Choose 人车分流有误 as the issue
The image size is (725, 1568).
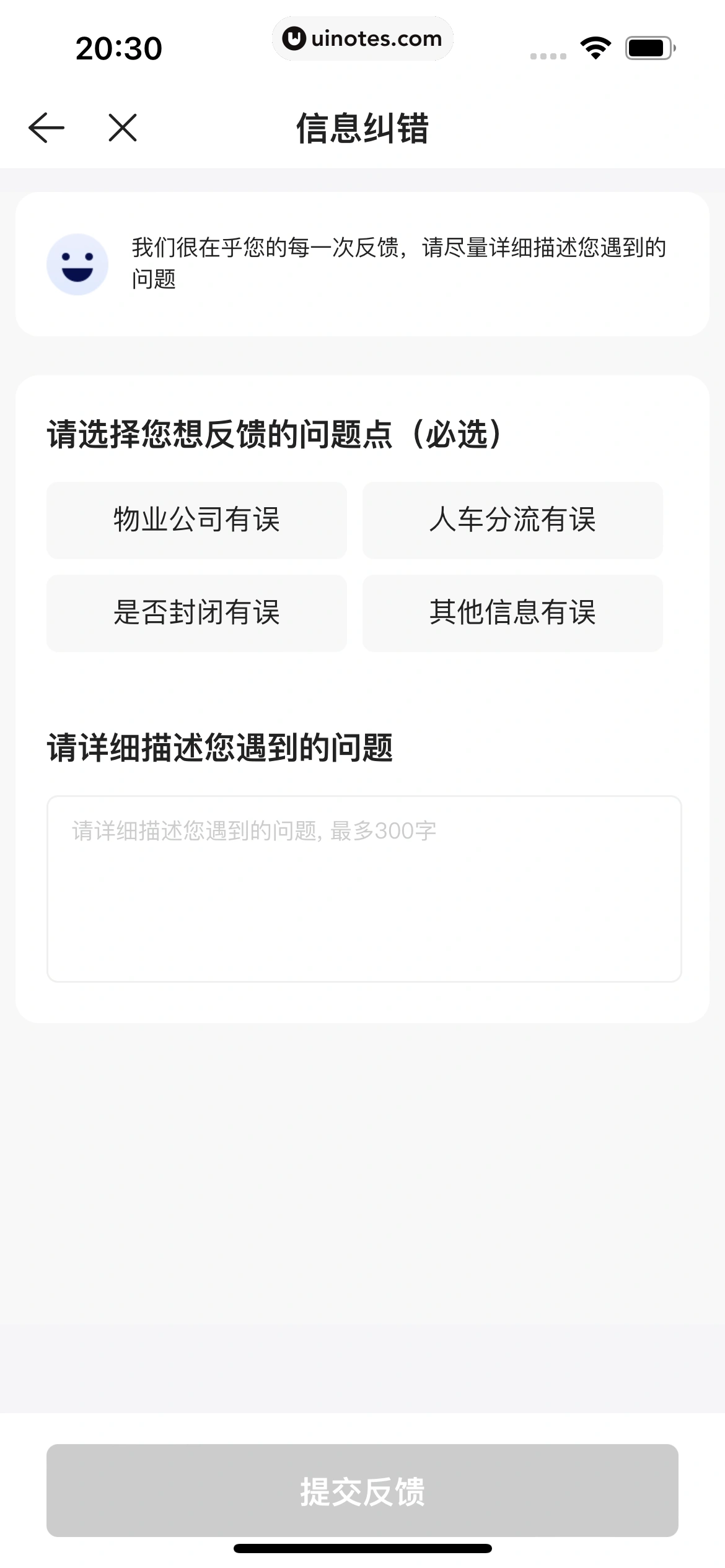pyautogui.click(x=512, y=520)
